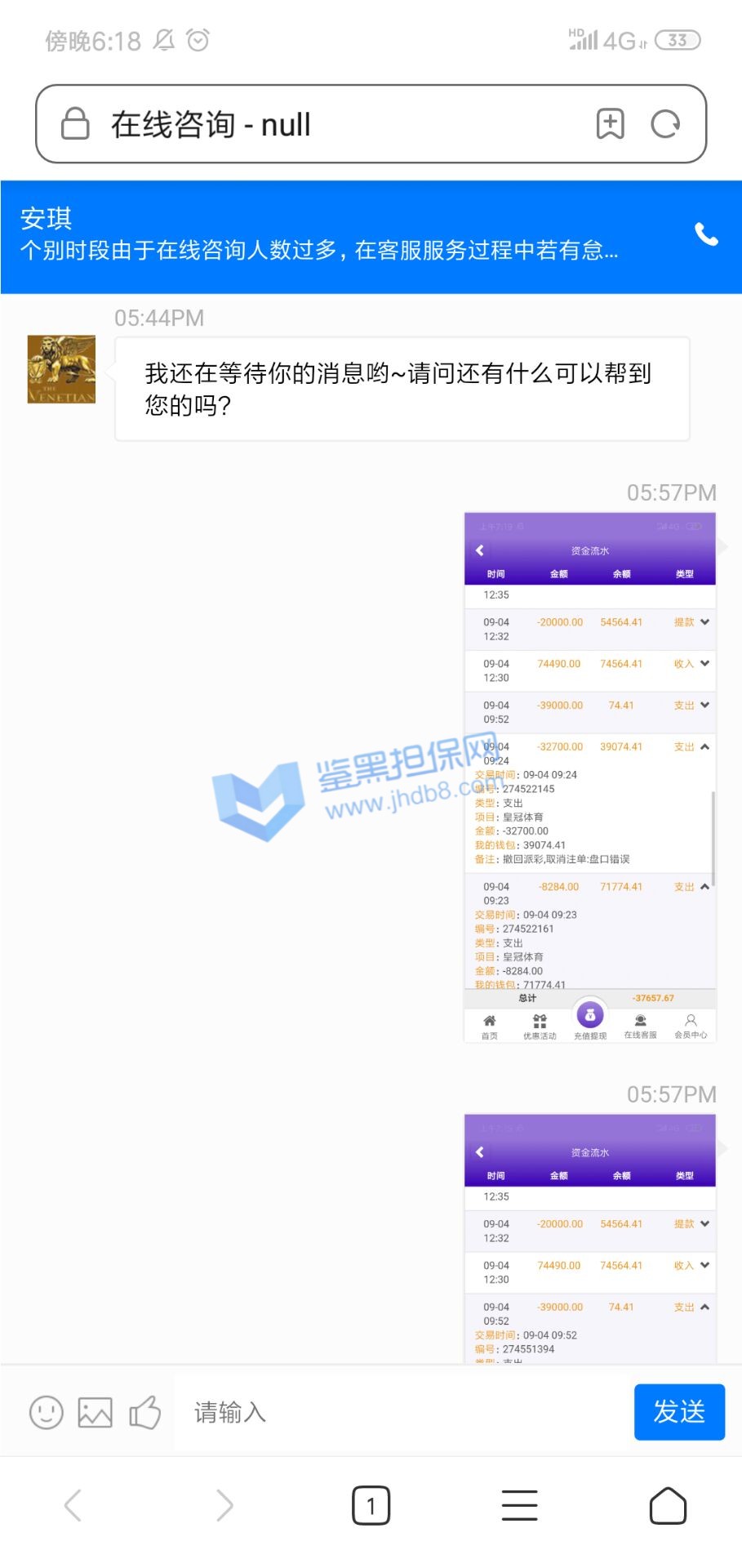Tap the 发送 send button

click(x=679, y=1411)
